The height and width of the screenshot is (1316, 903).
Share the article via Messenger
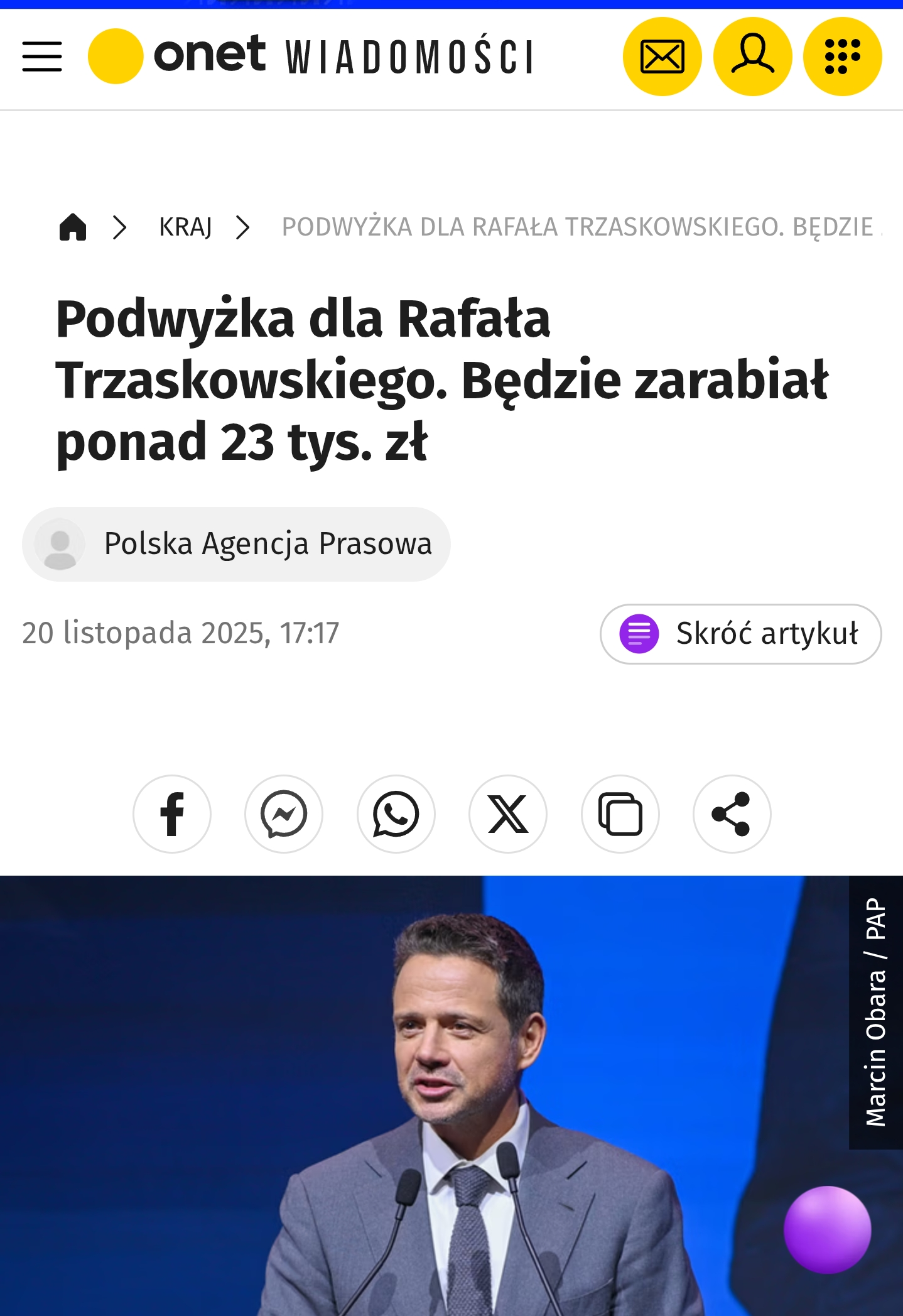click(x=284, y=814)
